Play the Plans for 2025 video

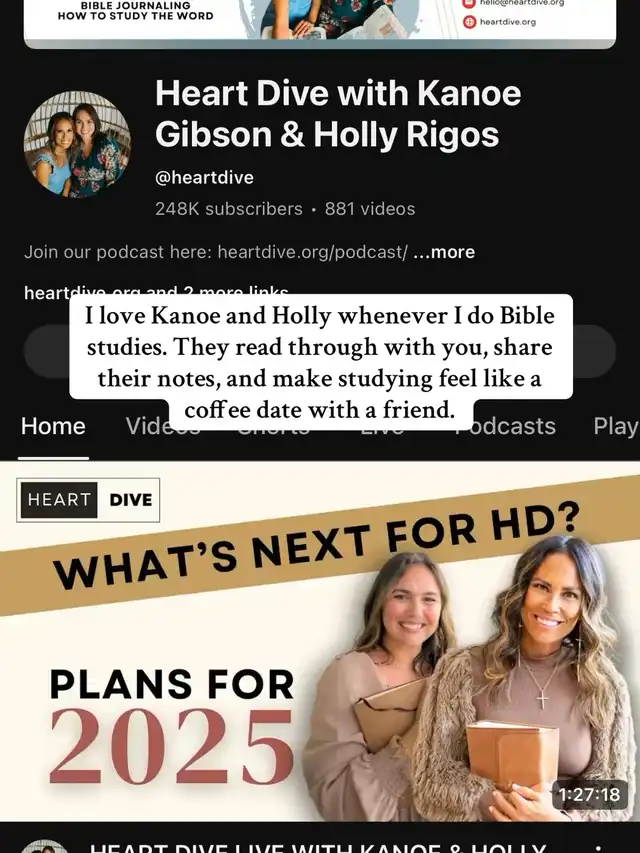tap(320, 640)
